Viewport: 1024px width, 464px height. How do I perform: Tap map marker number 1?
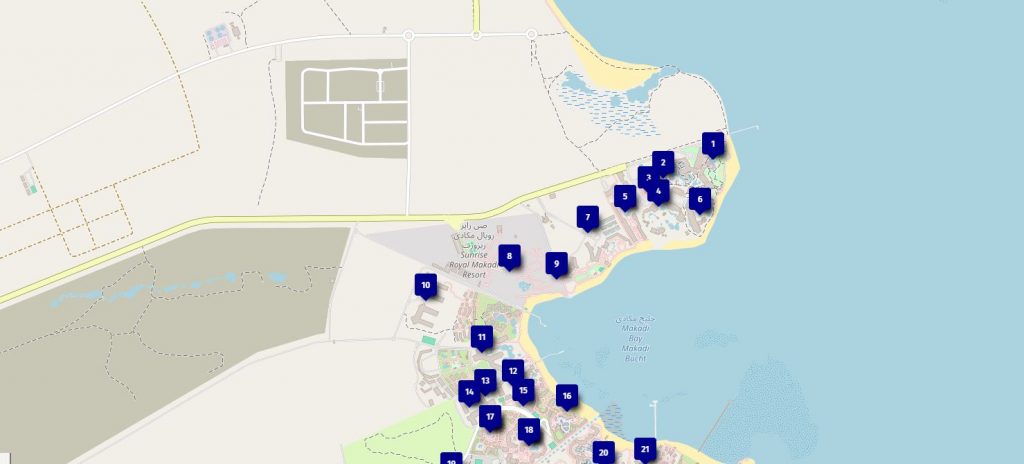tap(712, 144)
